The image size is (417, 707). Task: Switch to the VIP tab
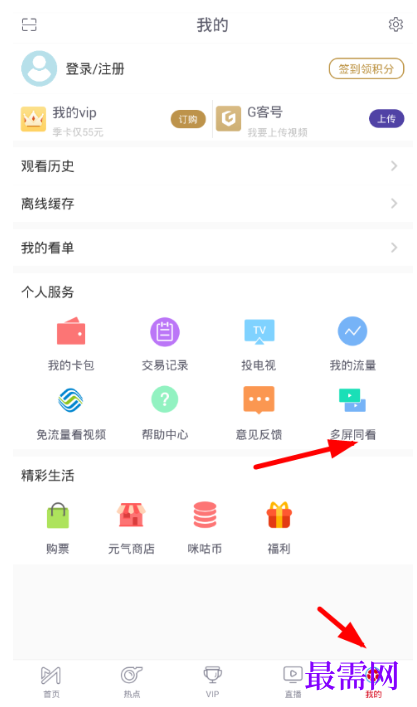pyautogui.click(x=212, y=681)
